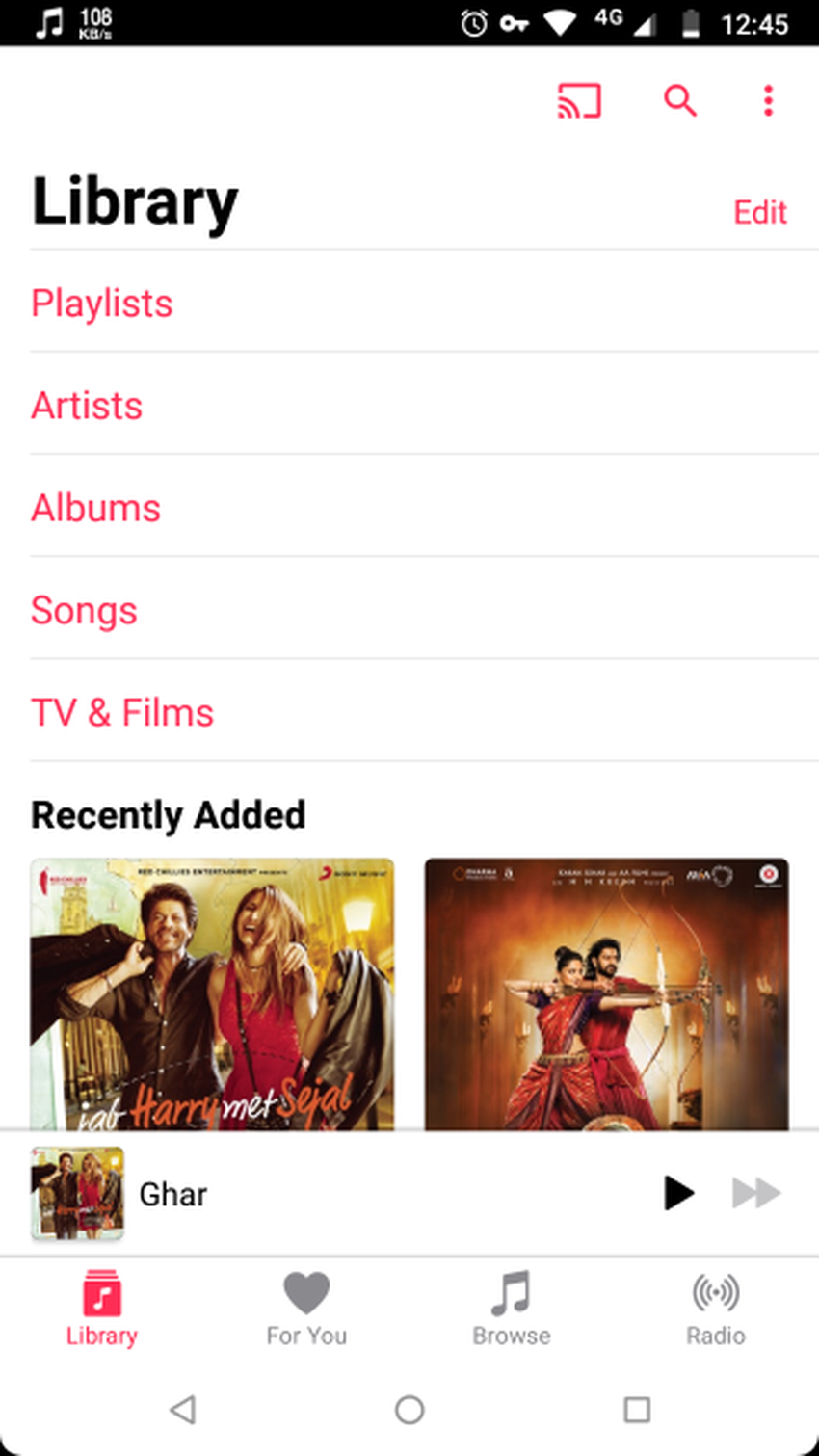Open Jab Harry Met Sejal album
This screenshot has width=819, height=1456.
click(212, 993)
